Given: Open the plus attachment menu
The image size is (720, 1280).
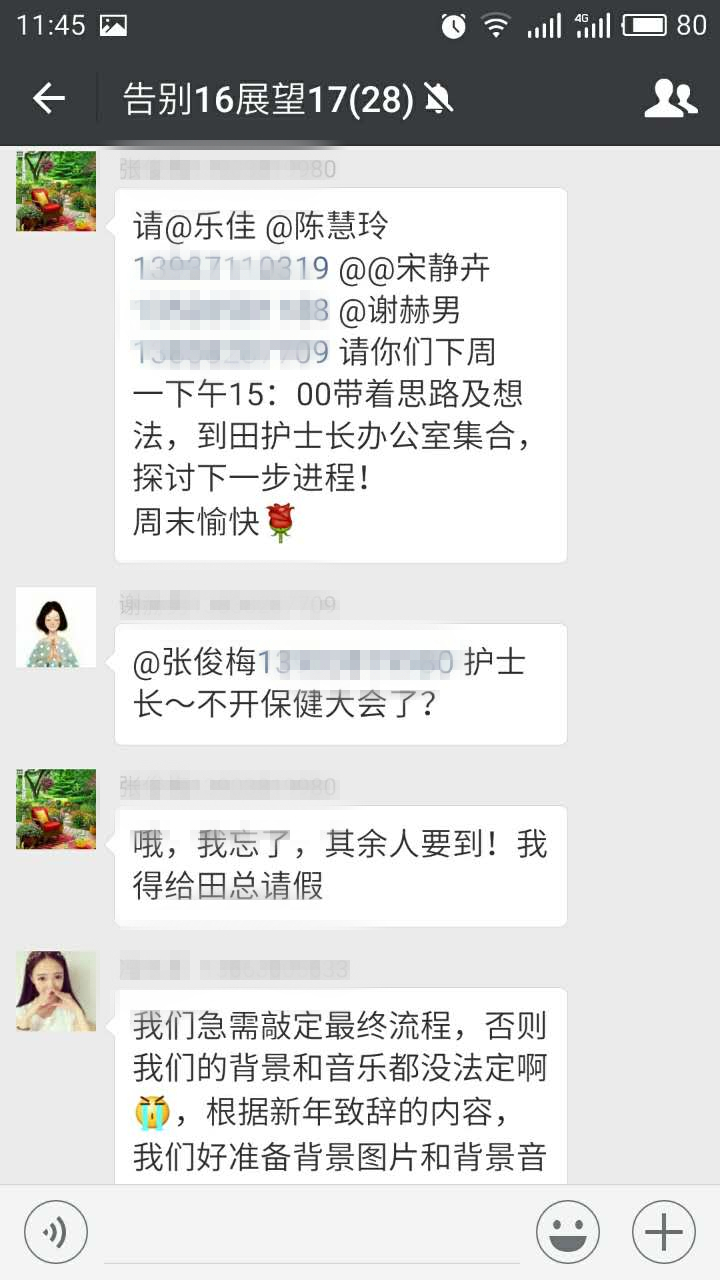Looking at the screenshot, I should coord(664,1231).
